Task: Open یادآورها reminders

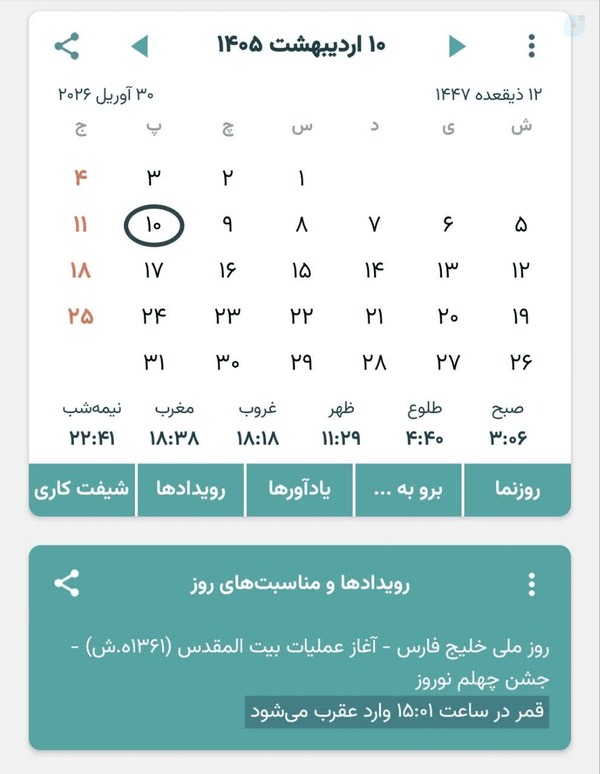Action: tap(300, 490)
